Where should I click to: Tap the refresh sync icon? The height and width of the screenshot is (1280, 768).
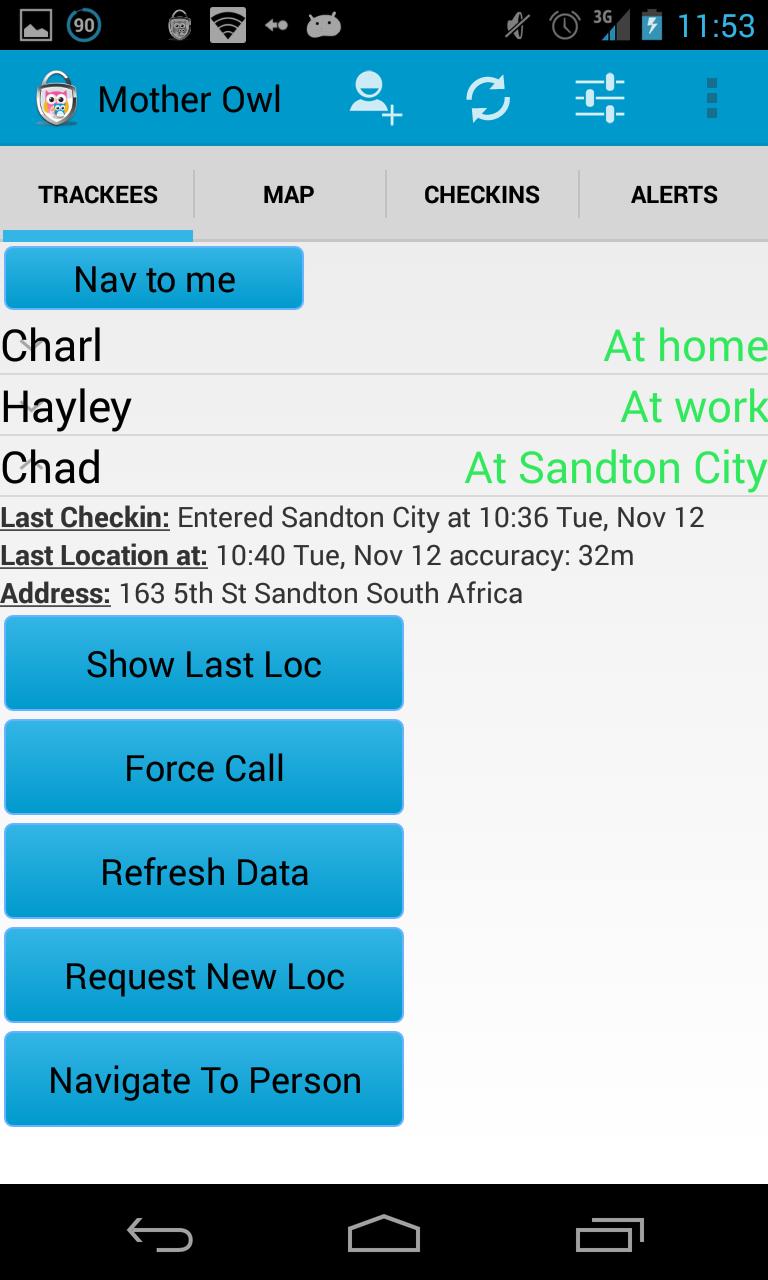(x=488, y=99)
